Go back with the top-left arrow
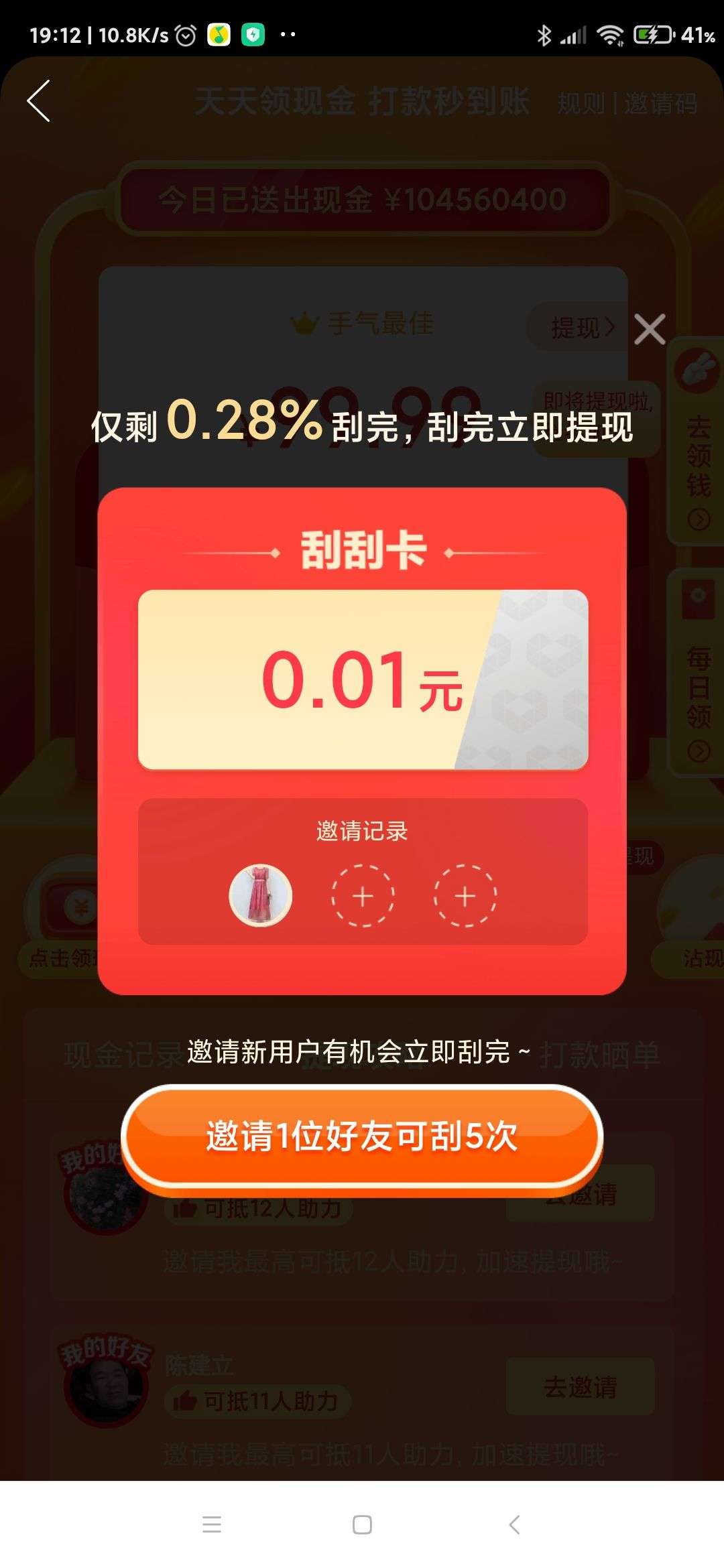 point(39,101)
